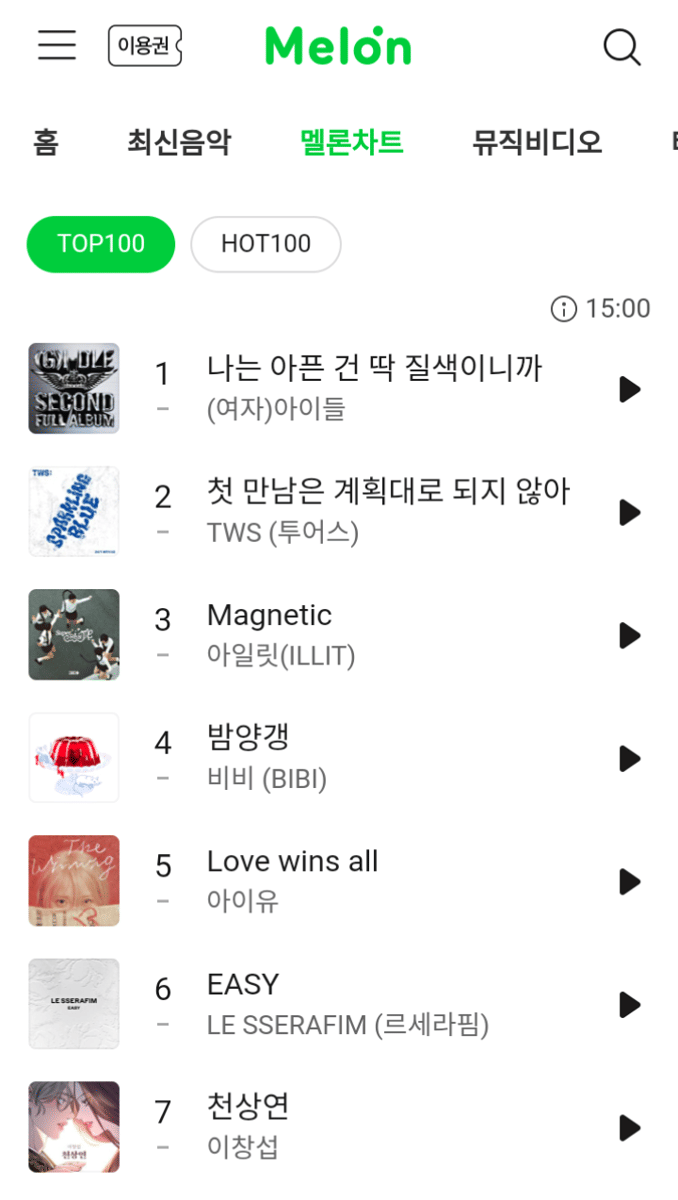The height and width of the screenshot is (1200, 678).
Task: Play 첫 만남은 계획대로 되지 않아
Action: click(x=629, y=512)
